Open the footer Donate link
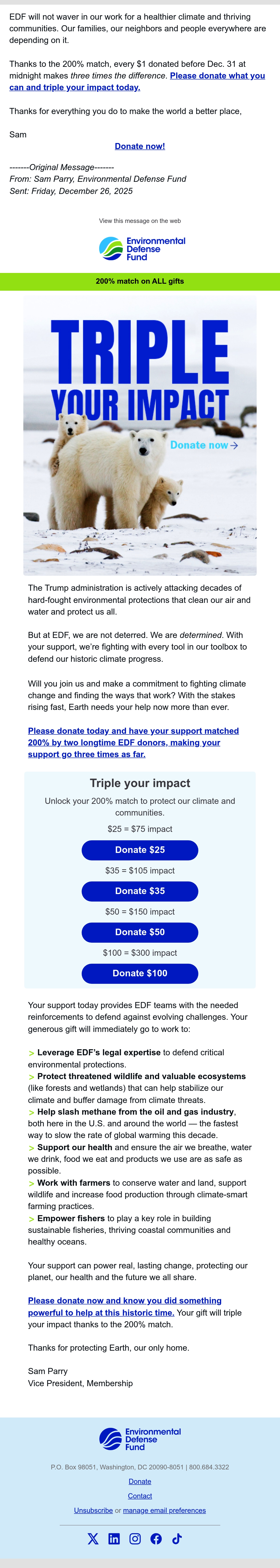This screenshot has height=1568, width=280. click(140, 1482)
